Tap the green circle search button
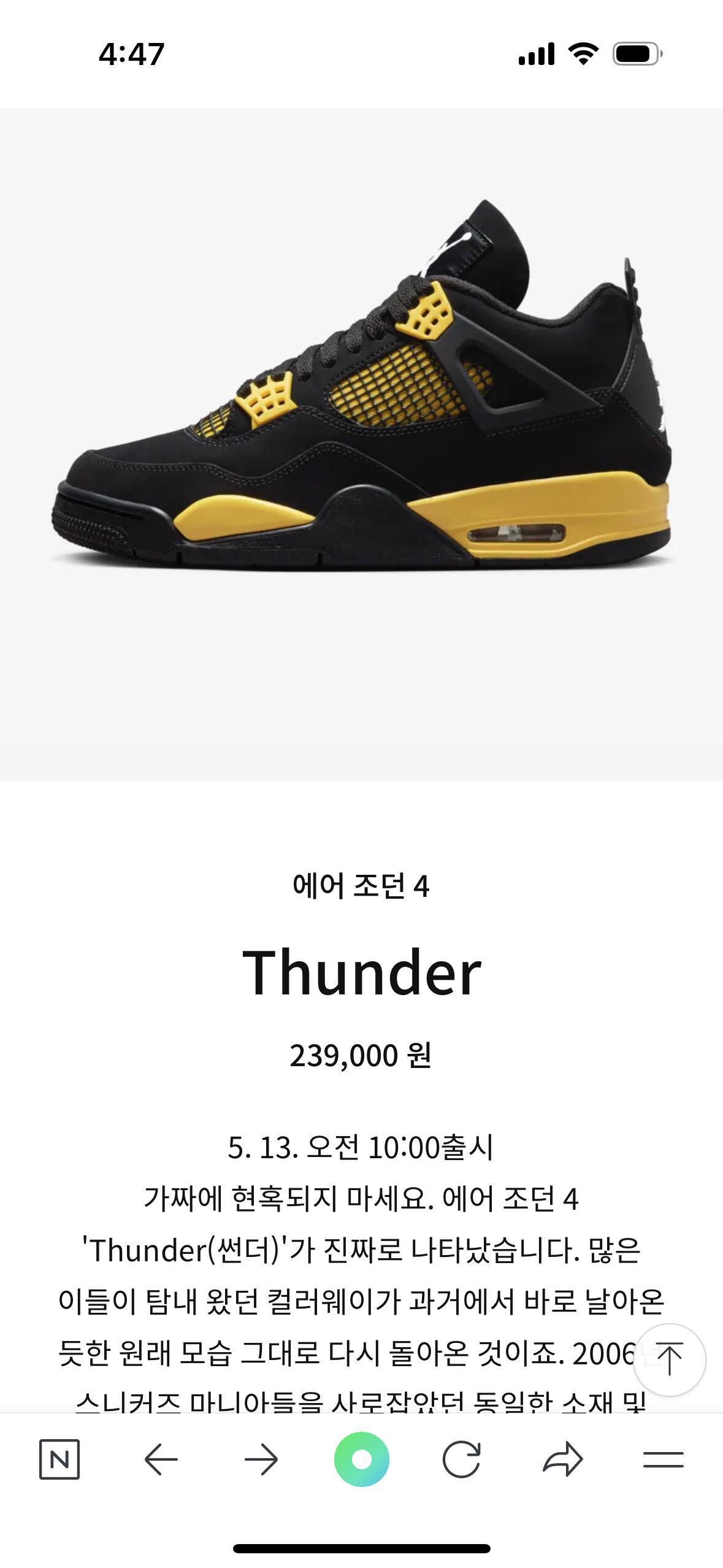 click(362, 1459)
